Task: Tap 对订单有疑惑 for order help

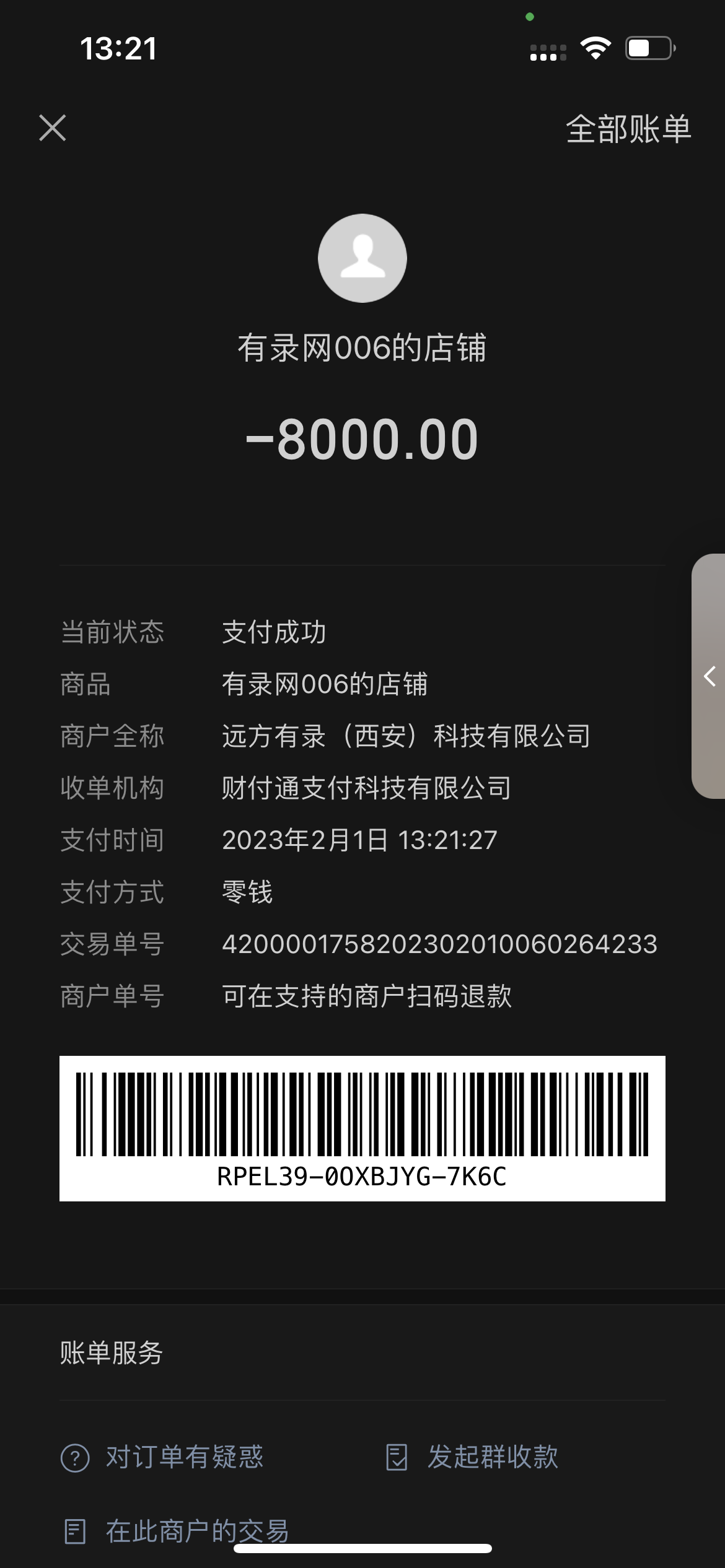Action: pyautogui.click(x=162, y=1457)
